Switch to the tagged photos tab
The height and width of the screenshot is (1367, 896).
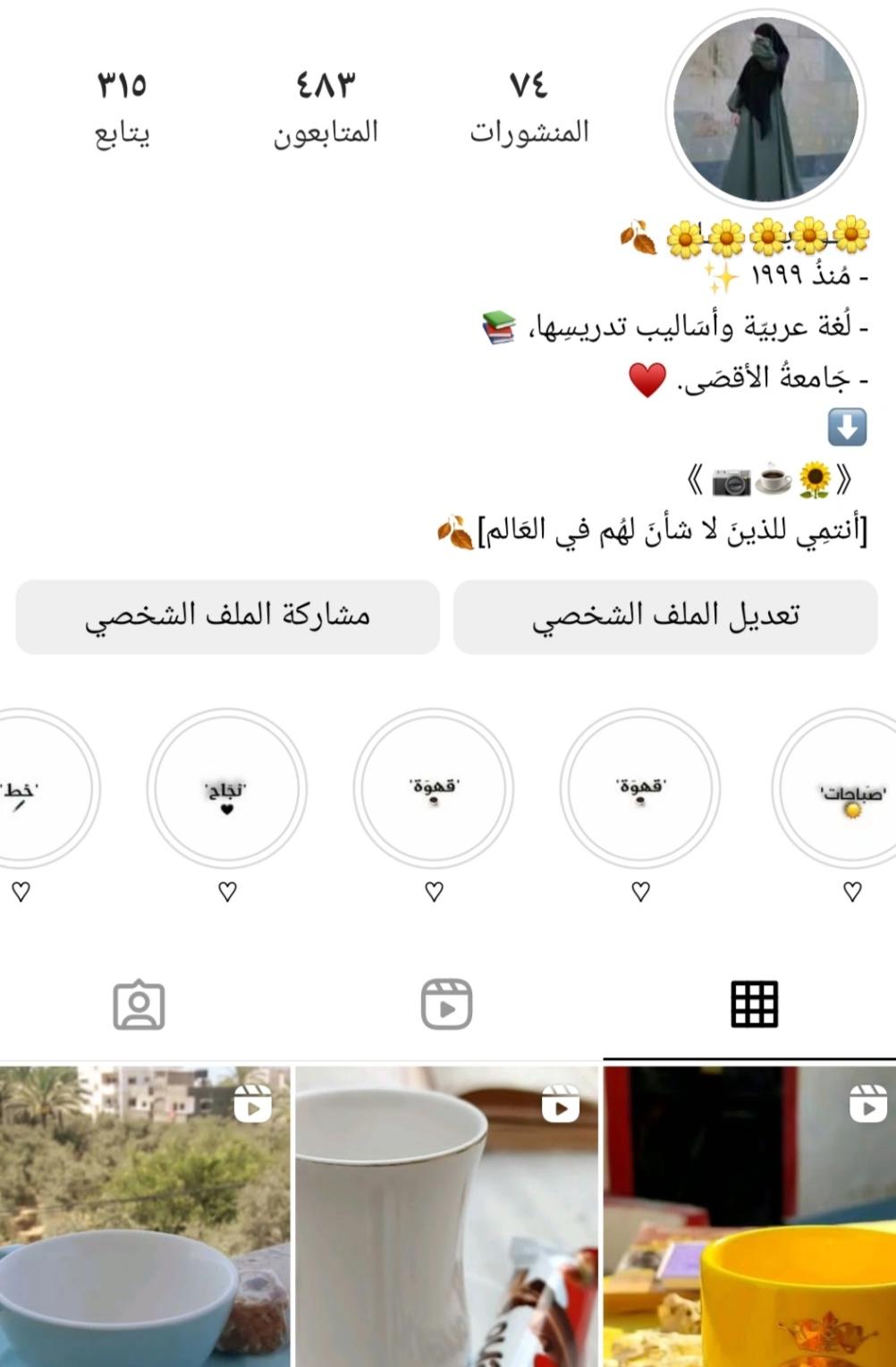pyautogui.click(x=139, y=1006)
